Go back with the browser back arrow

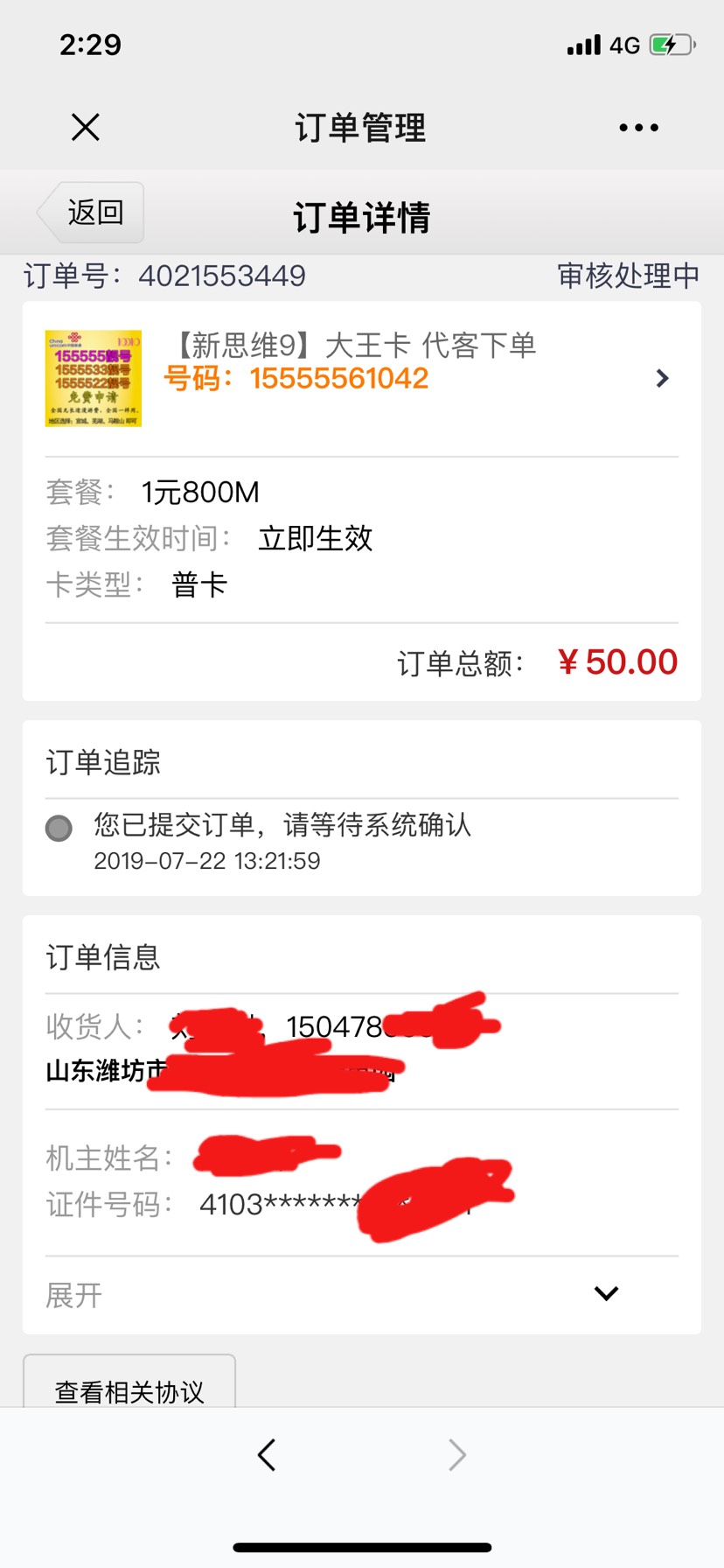(267, 1455)
